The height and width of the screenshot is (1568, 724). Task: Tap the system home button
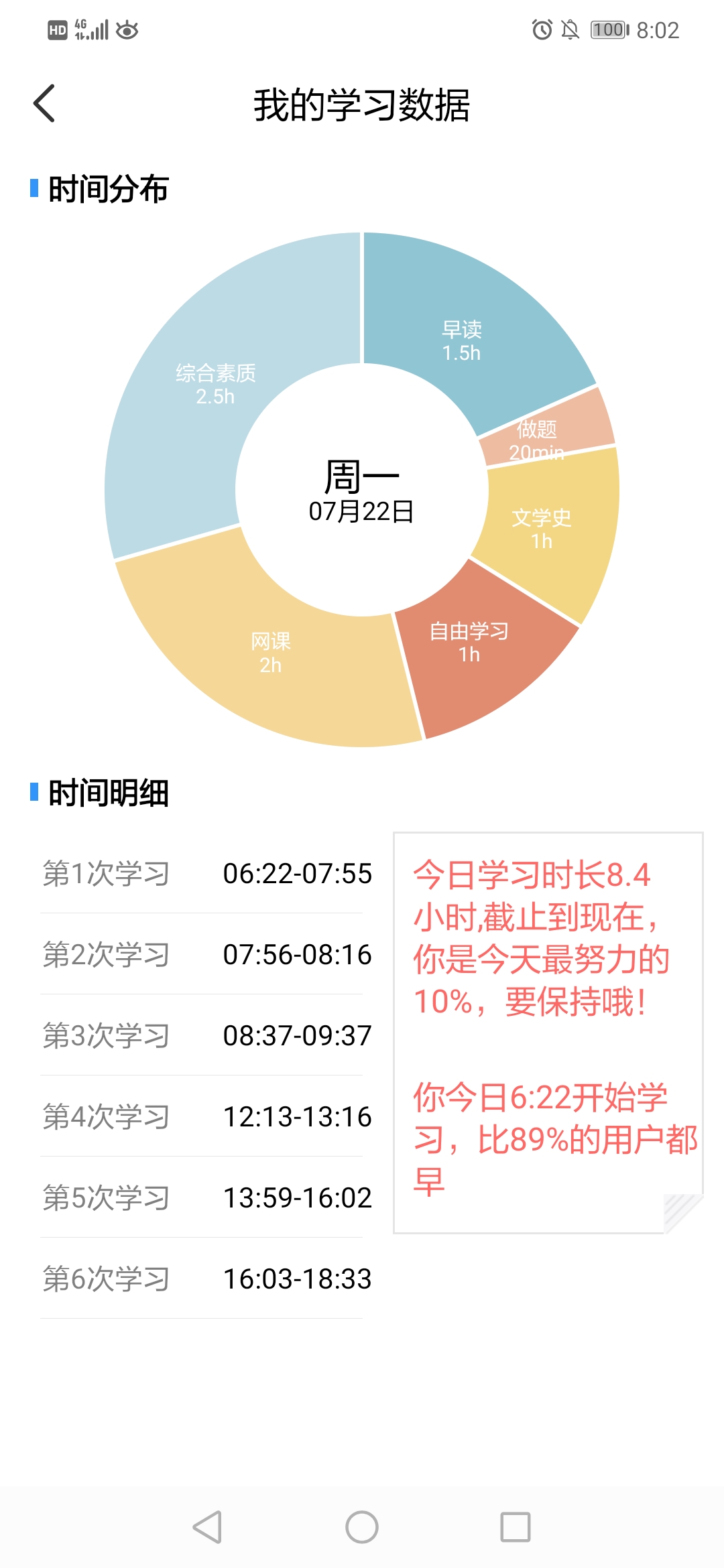tap(362, 1527)
